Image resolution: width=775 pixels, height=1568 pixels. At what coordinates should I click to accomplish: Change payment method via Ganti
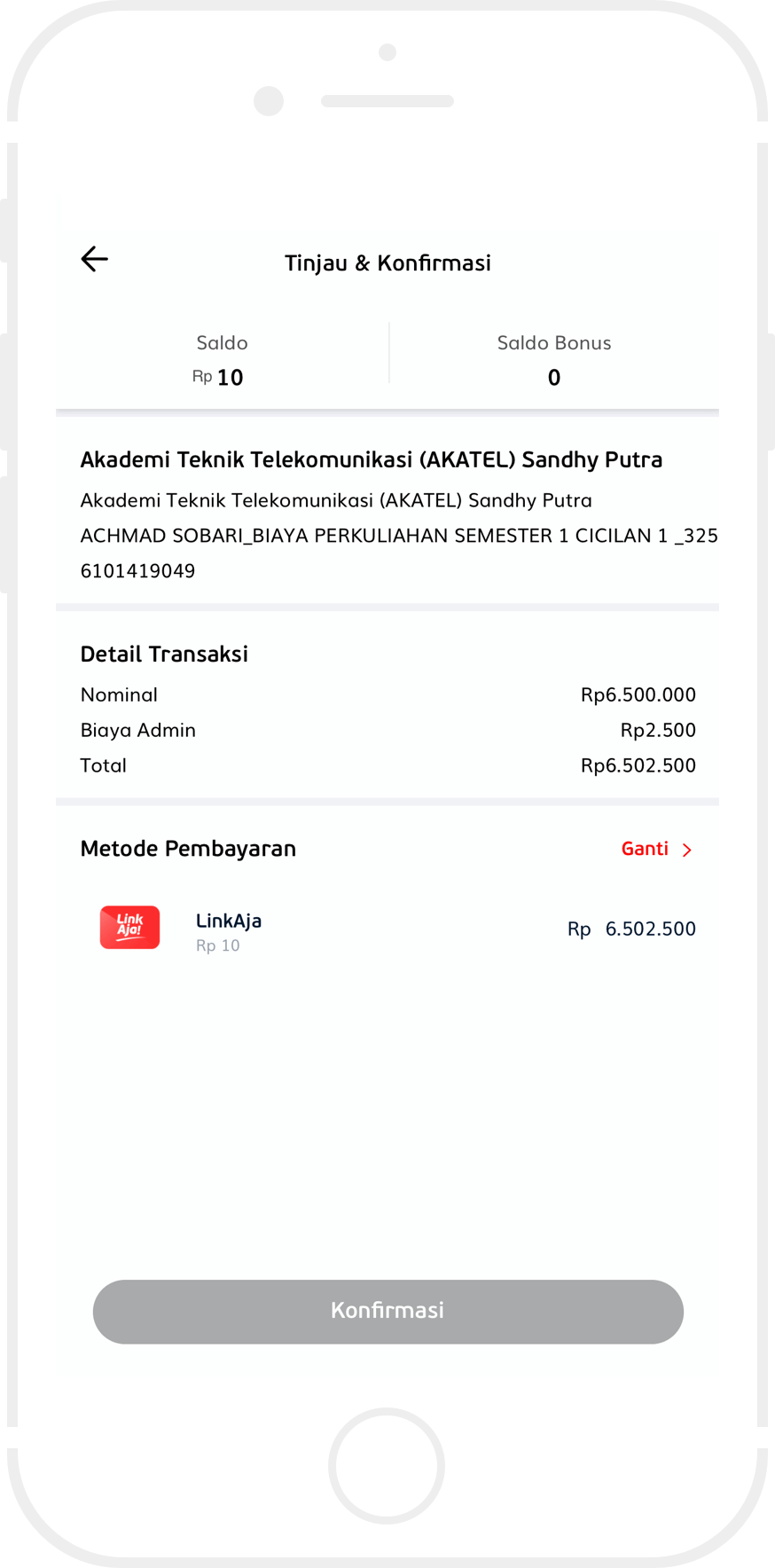coord(656,850)
